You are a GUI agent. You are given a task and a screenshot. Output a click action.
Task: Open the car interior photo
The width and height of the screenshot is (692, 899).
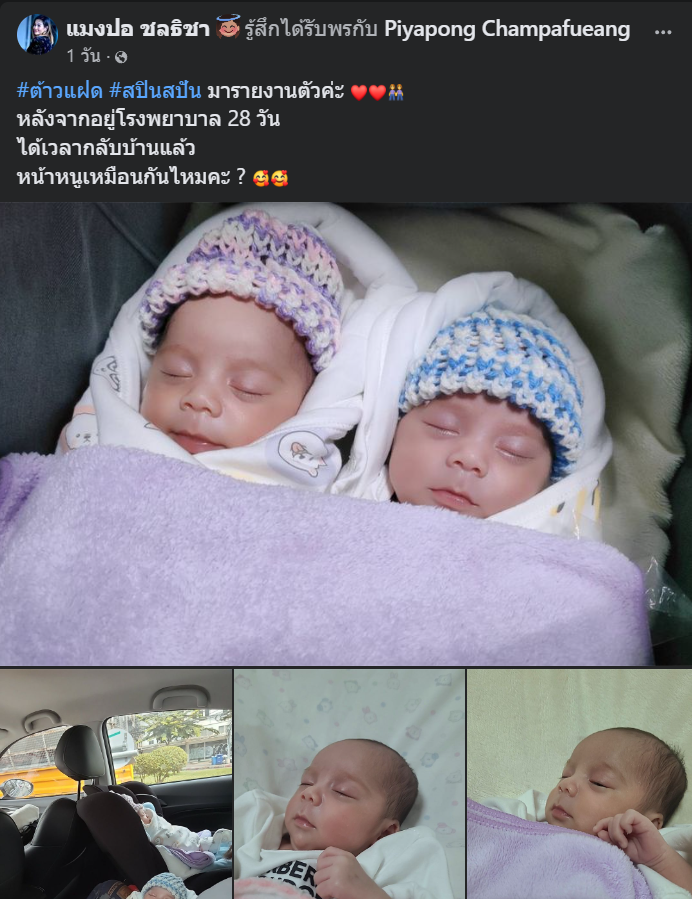(x=115, y=784)
